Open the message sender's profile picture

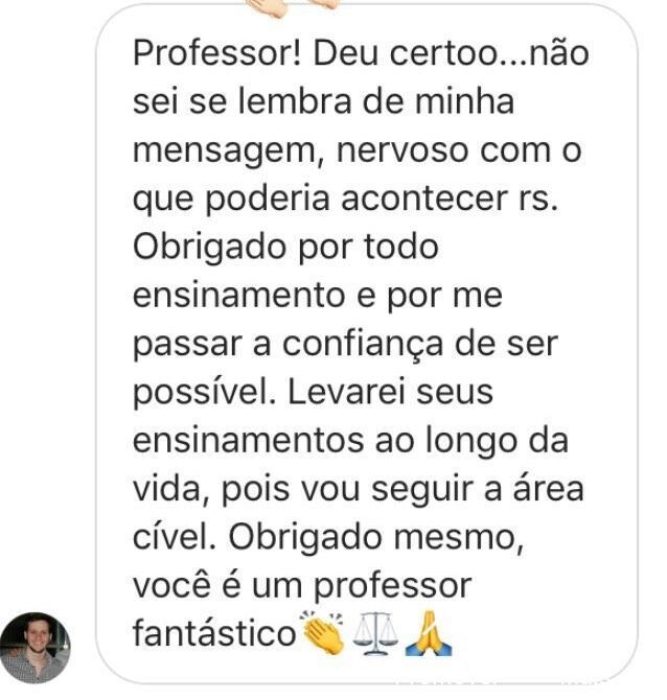(x=37, y=648)
